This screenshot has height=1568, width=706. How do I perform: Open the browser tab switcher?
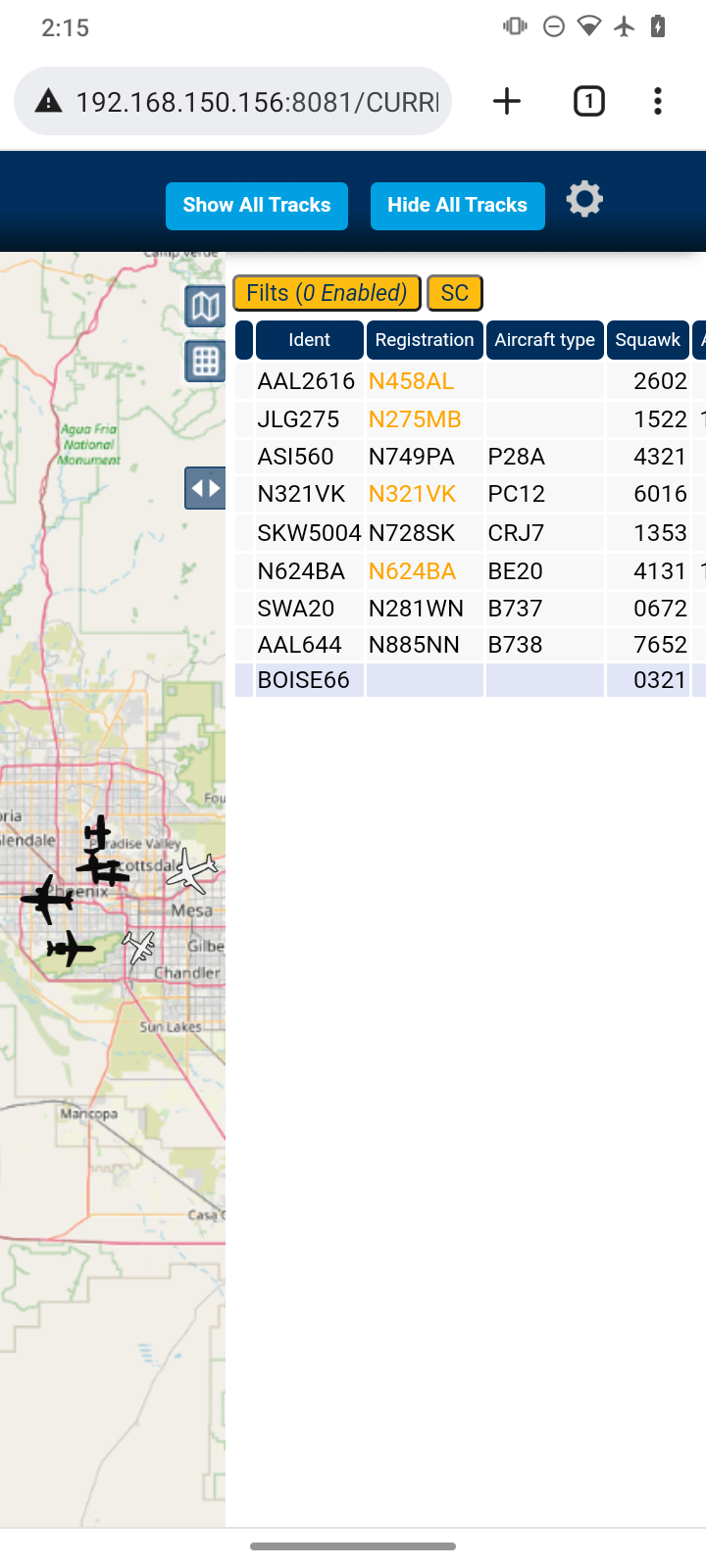click(588, 101)
